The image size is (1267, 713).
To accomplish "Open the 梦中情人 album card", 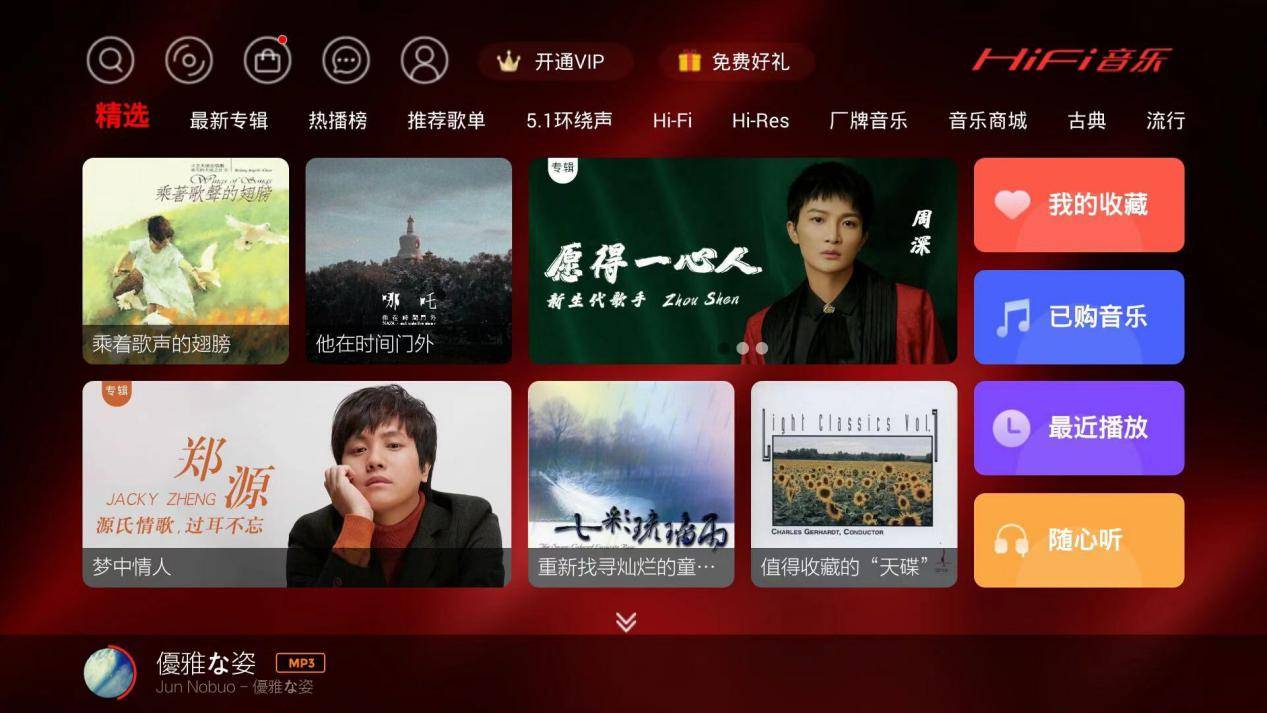I will (x=296, y=484).
